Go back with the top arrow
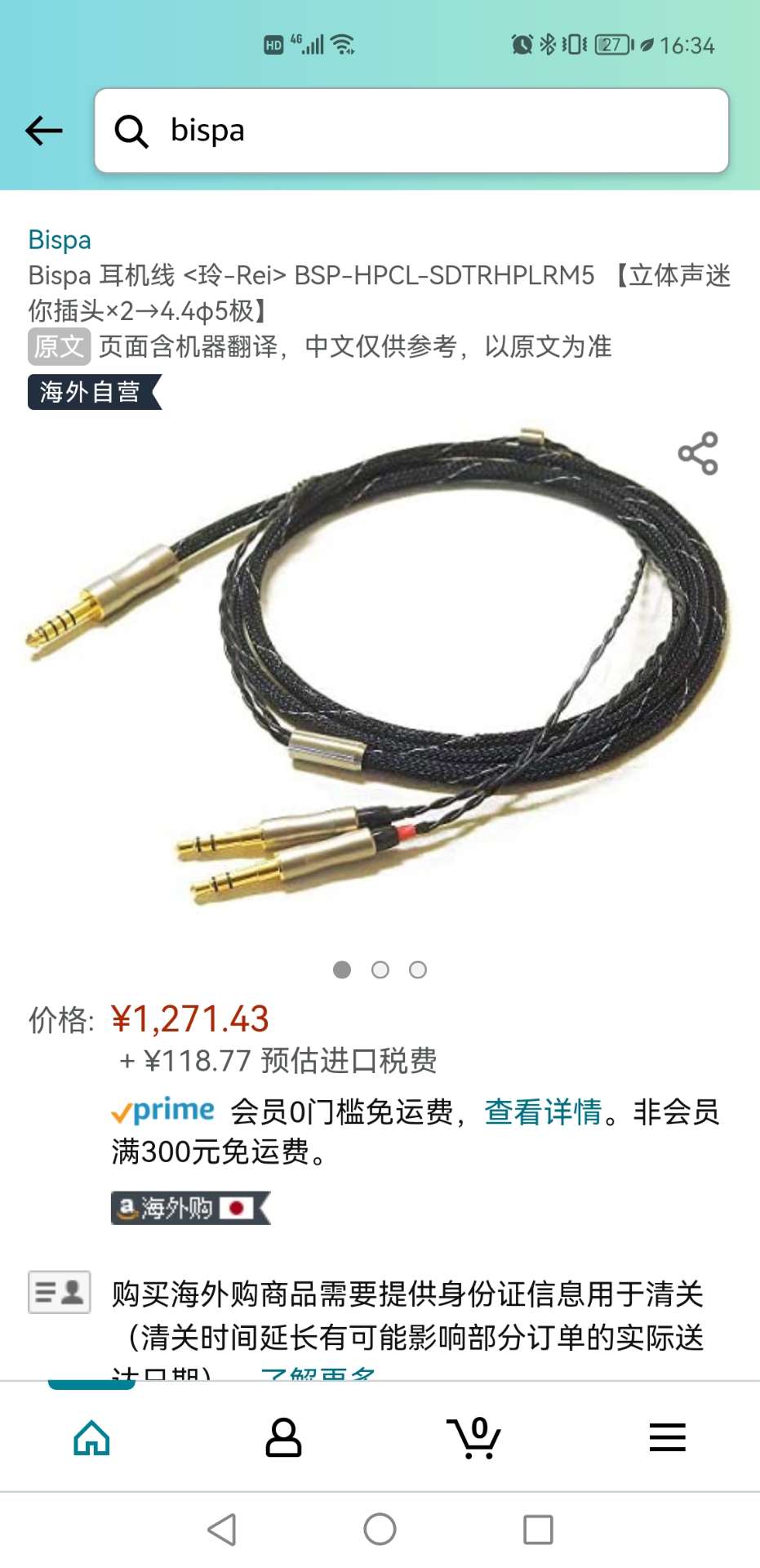This screenshot has height=1568, width=760. [44, 131]
